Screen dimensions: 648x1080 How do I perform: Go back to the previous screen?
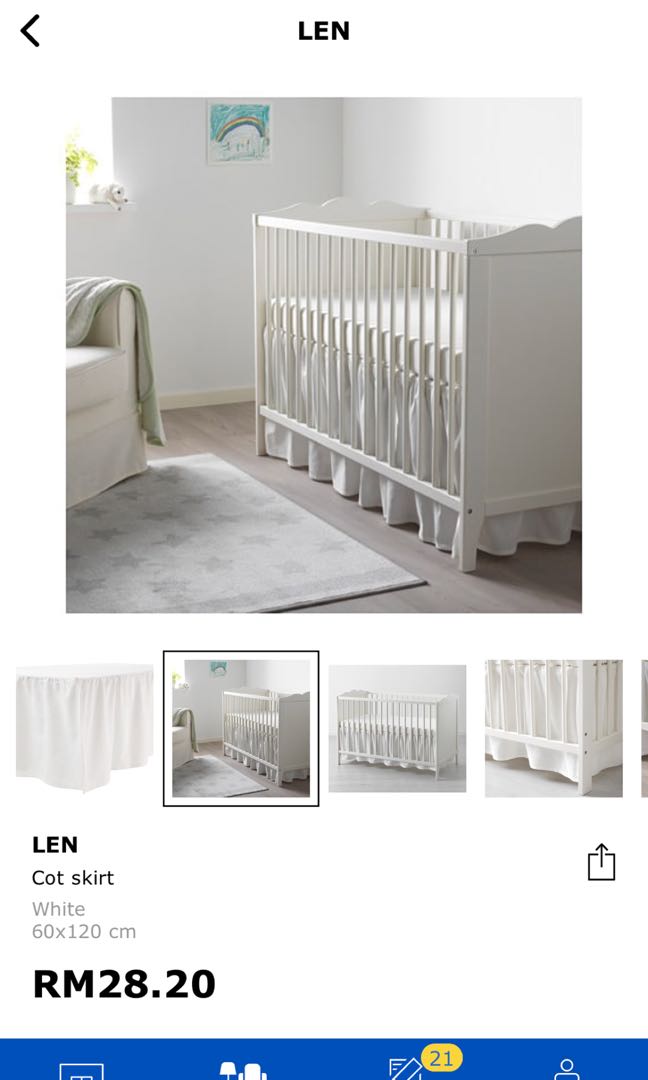[31, 31]
